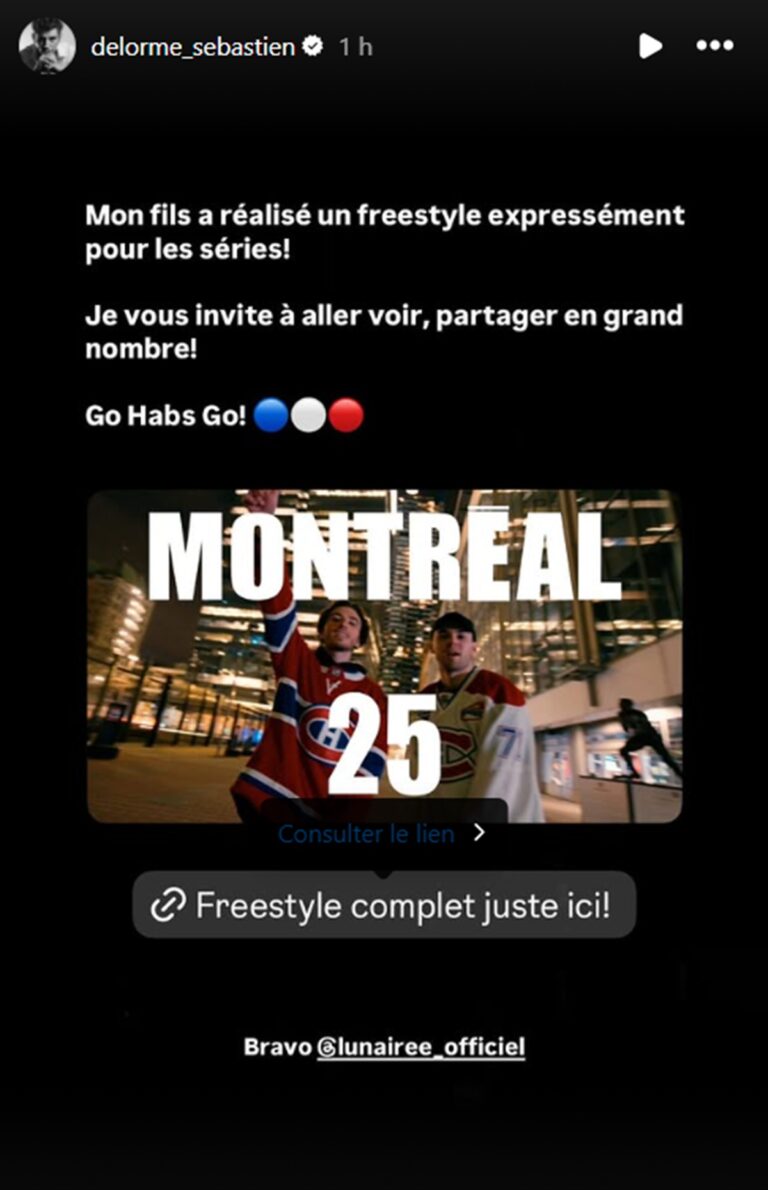Open delorme_sebastien's profile avatar
This screenshot has width=768, height=1190.
click(47, 46)
